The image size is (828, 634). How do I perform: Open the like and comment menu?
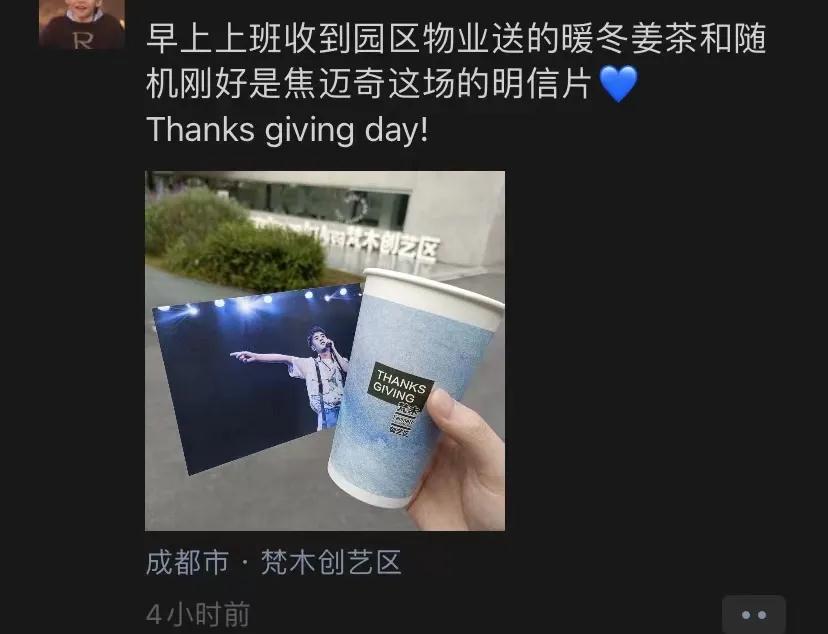753,614
